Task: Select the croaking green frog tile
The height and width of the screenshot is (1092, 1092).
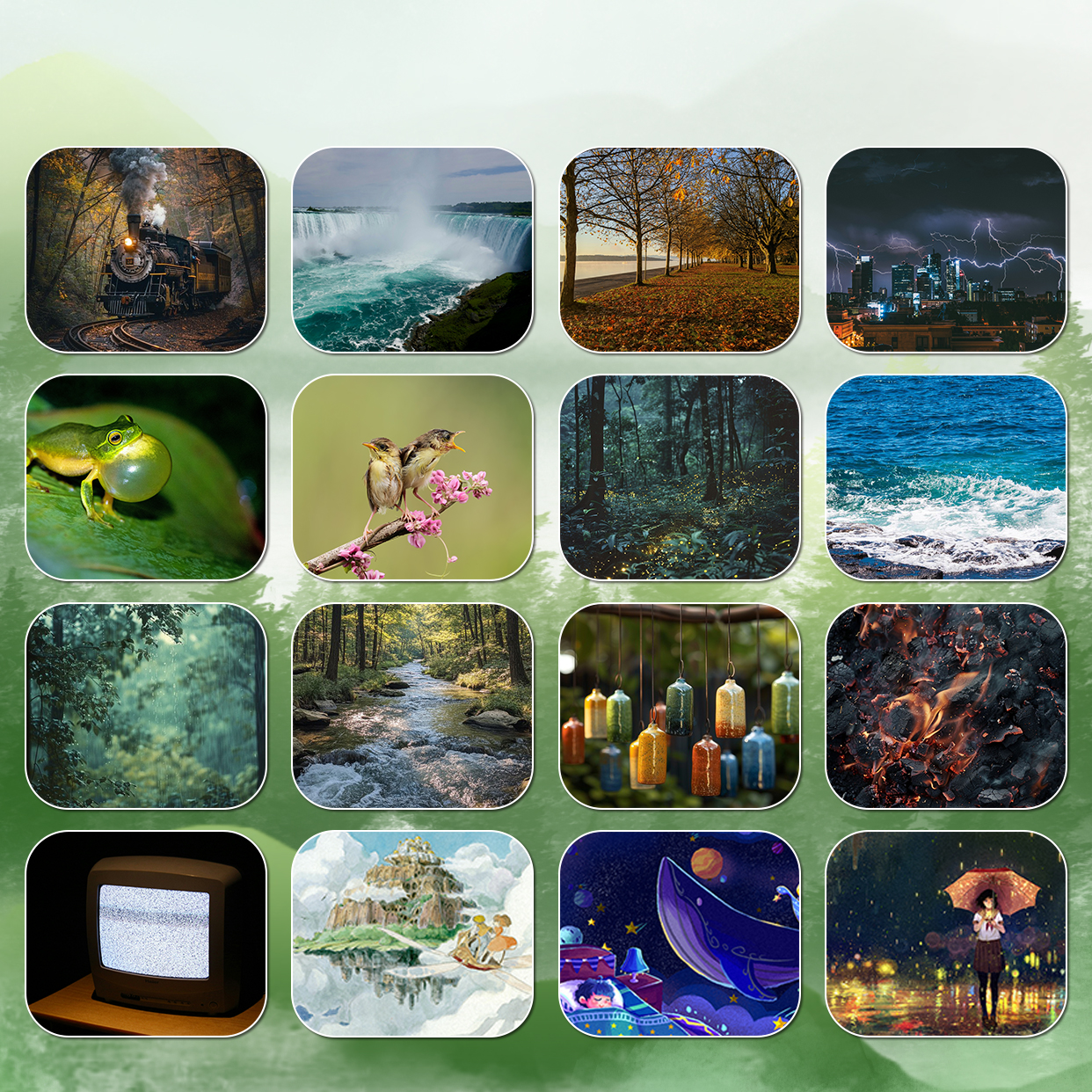Action: click(146, 477)
